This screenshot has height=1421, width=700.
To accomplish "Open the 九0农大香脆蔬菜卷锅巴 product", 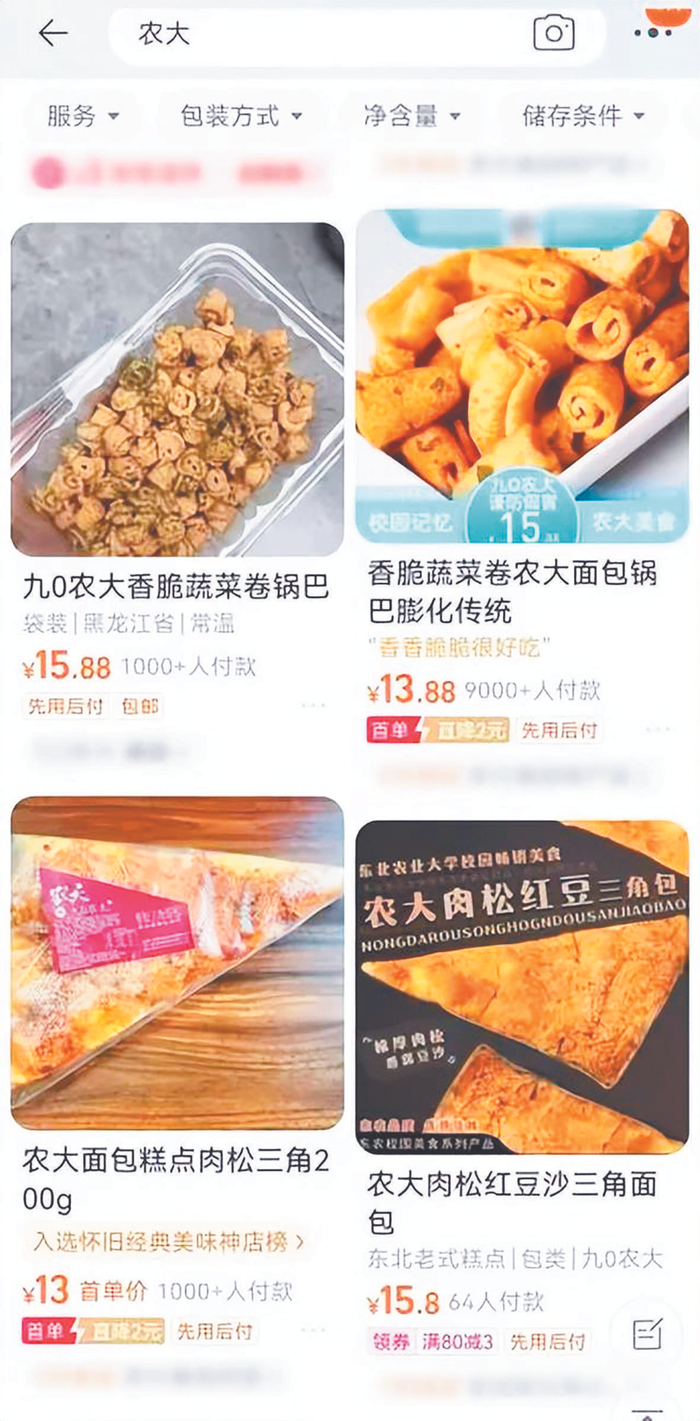I will pos(177,389).
